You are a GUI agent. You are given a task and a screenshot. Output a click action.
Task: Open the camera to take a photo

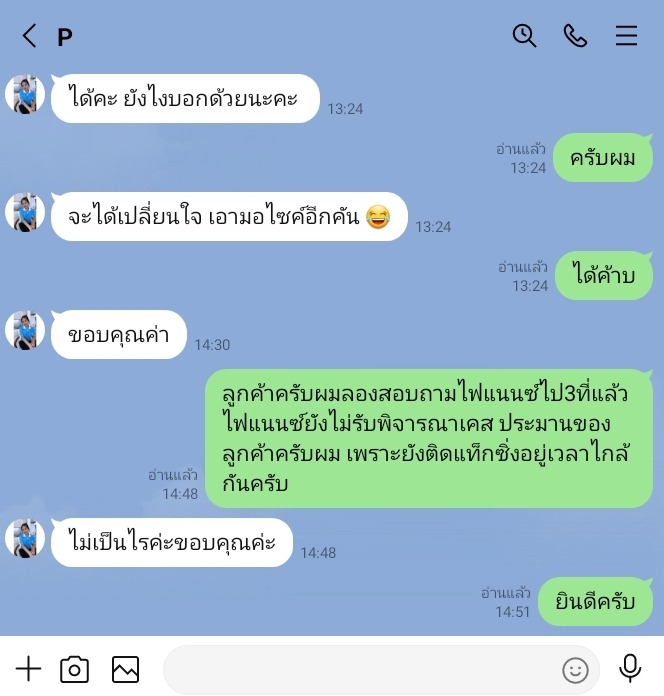coord(75,669)
